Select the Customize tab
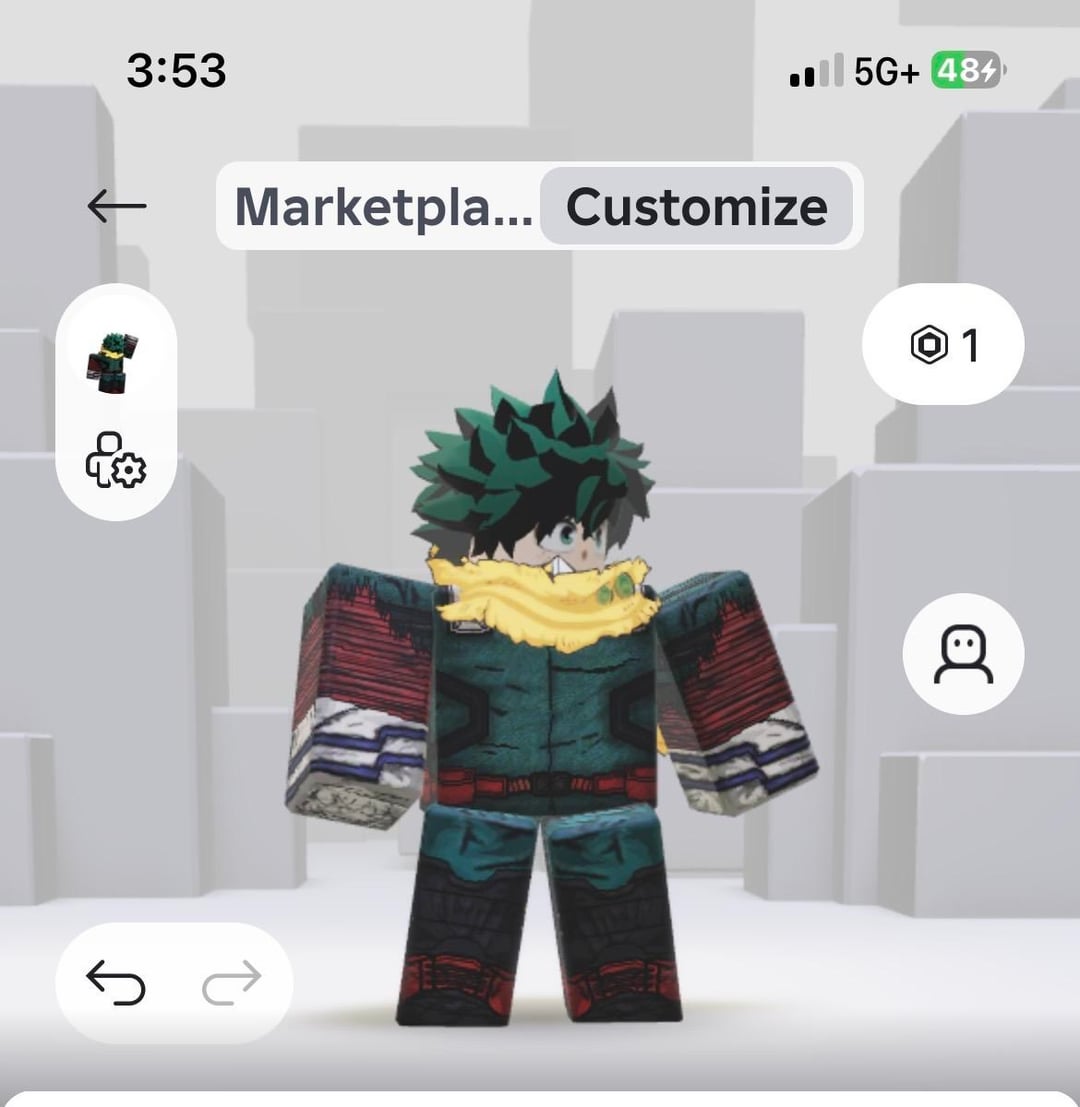Viewport: 1080px width, 1107px height. point(696,206)
